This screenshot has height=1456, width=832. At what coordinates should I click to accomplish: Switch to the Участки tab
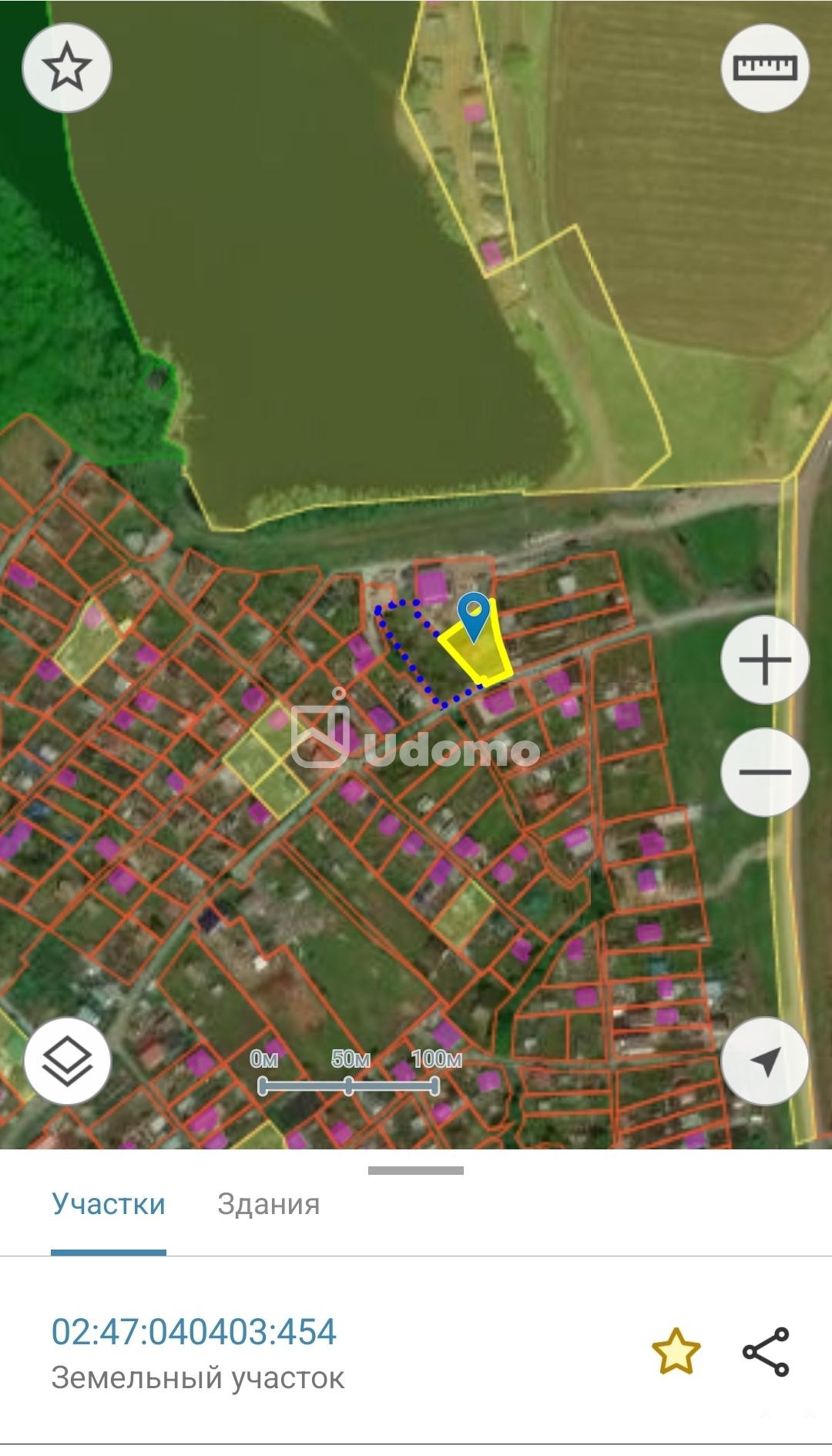pyautogui.click(x=109, y=1204)
